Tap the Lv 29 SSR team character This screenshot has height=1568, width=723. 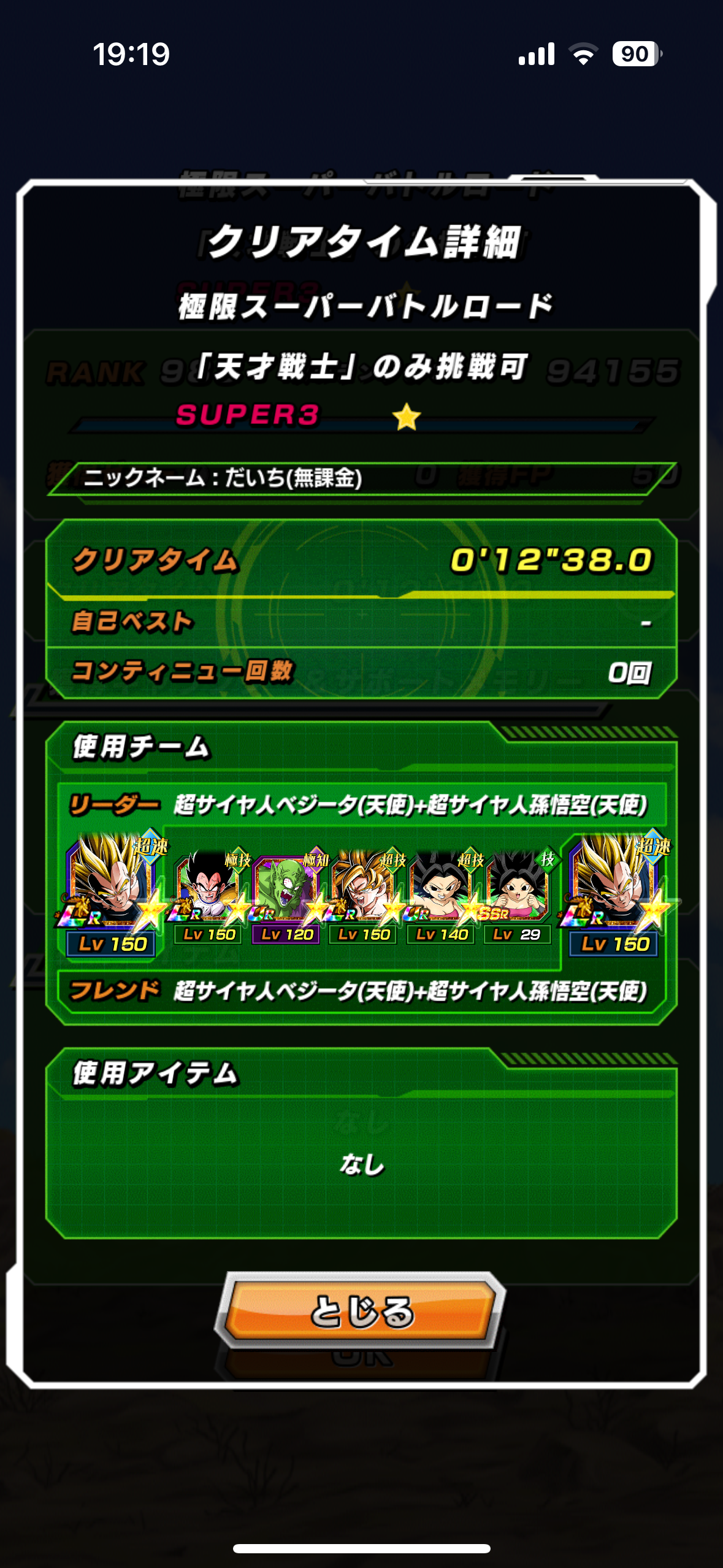point(518,896)
